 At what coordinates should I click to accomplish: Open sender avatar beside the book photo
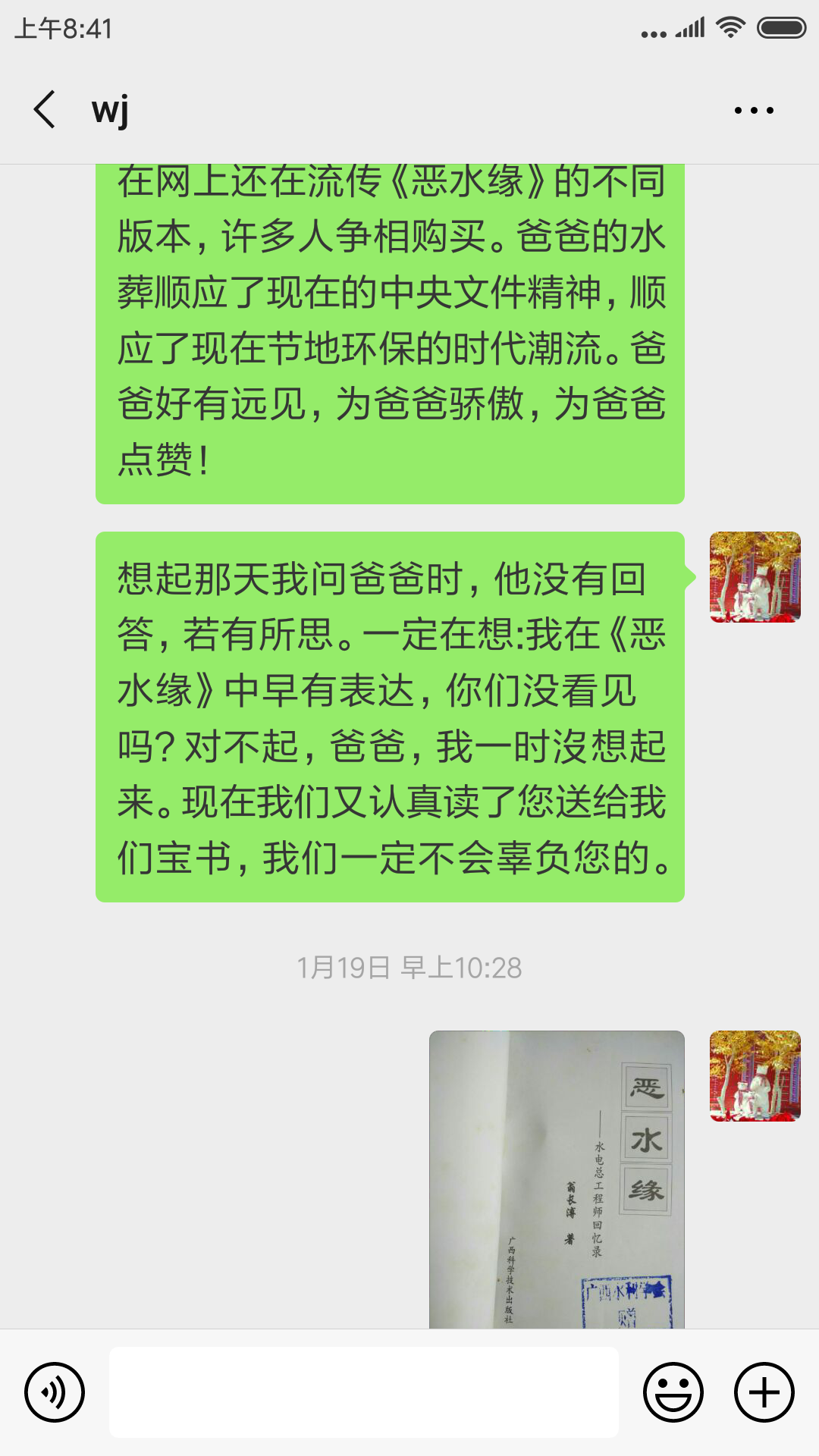pyautogui.click(x=755, y=1076)
